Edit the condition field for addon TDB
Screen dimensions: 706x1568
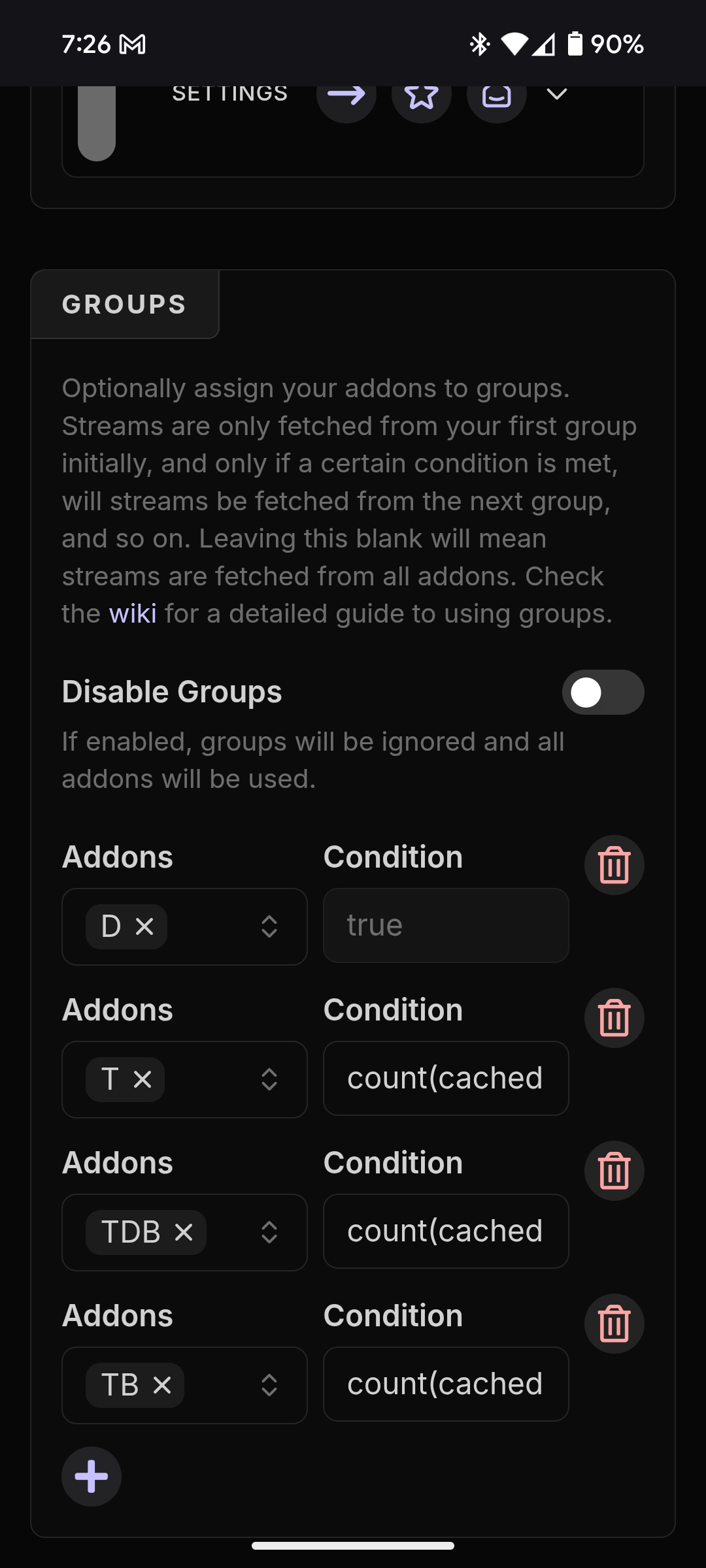pyautogui.click(x=445, y=1232)
